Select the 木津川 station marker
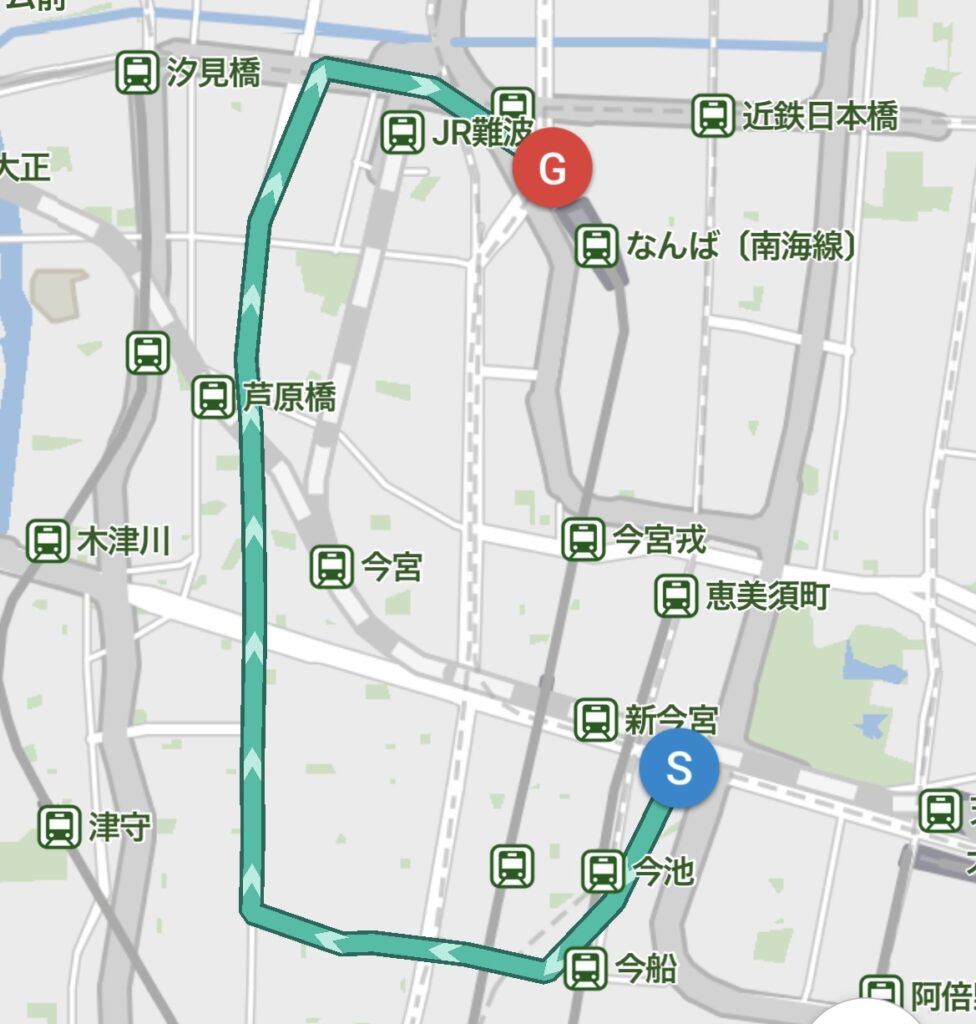976x1024 pixels. coord(47,541)
